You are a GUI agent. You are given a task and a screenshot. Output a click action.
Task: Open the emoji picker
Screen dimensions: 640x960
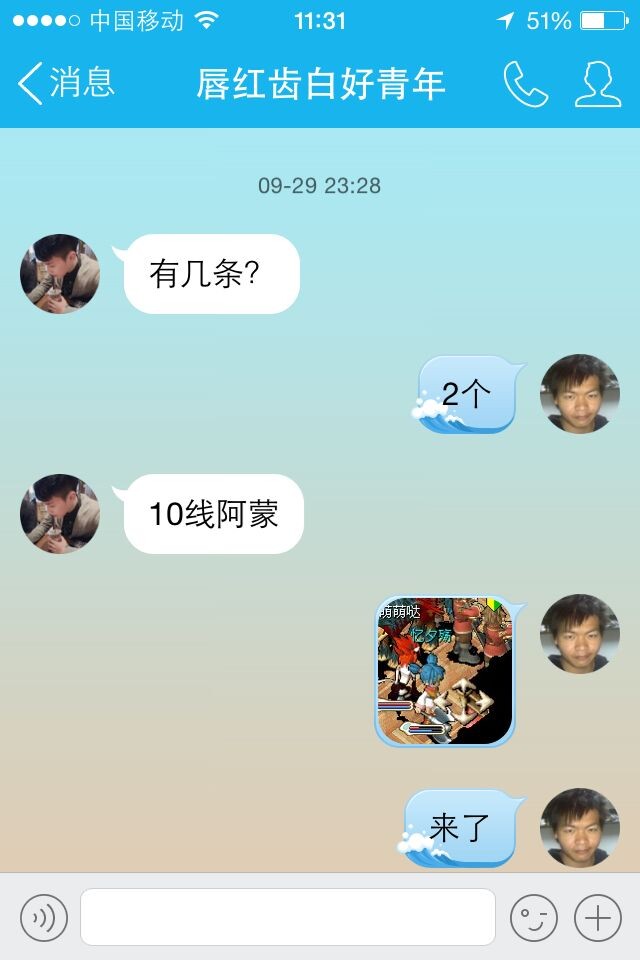click(x=534, y=917)
